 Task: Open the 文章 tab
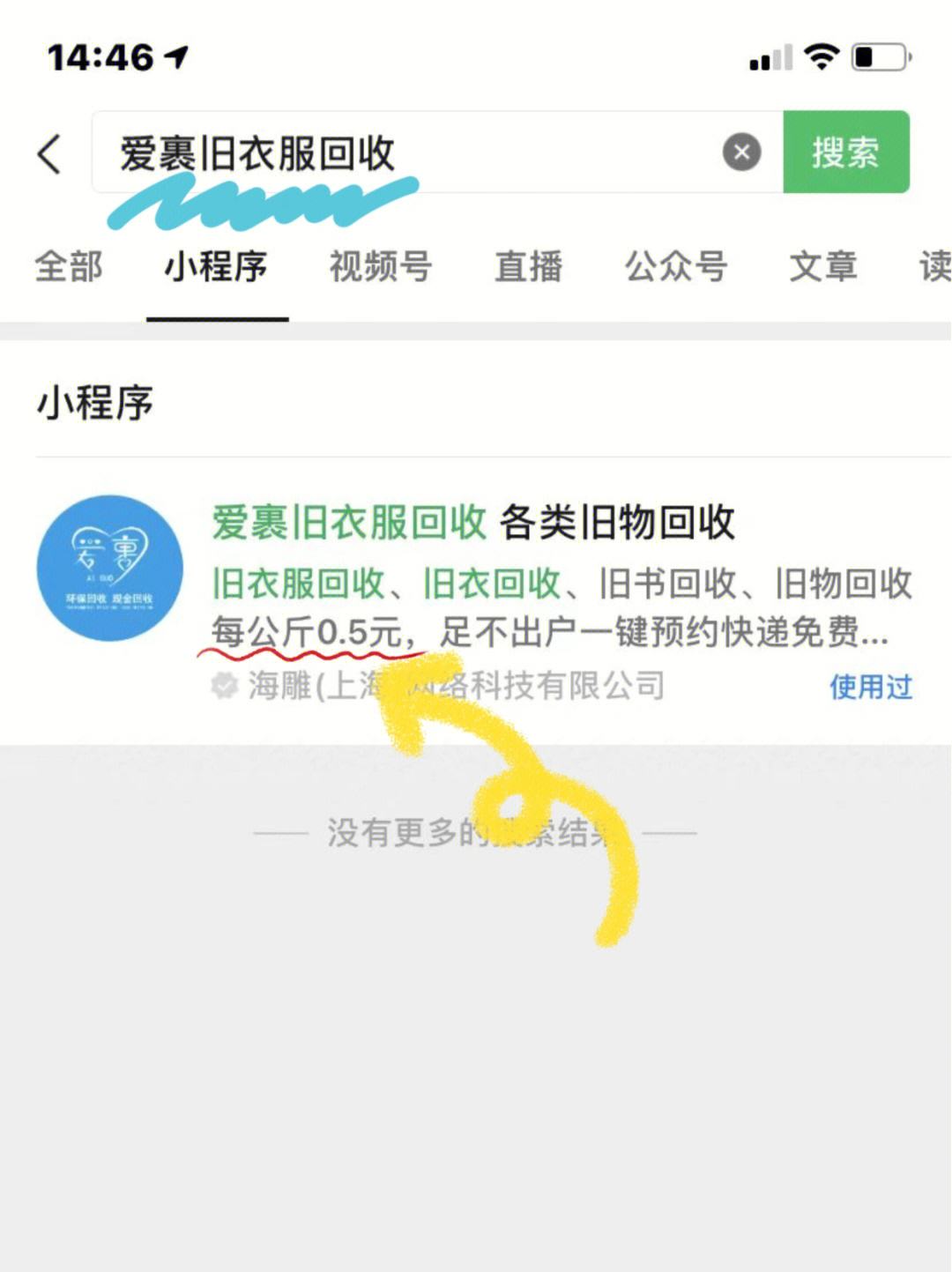click(x=822, y=266)
